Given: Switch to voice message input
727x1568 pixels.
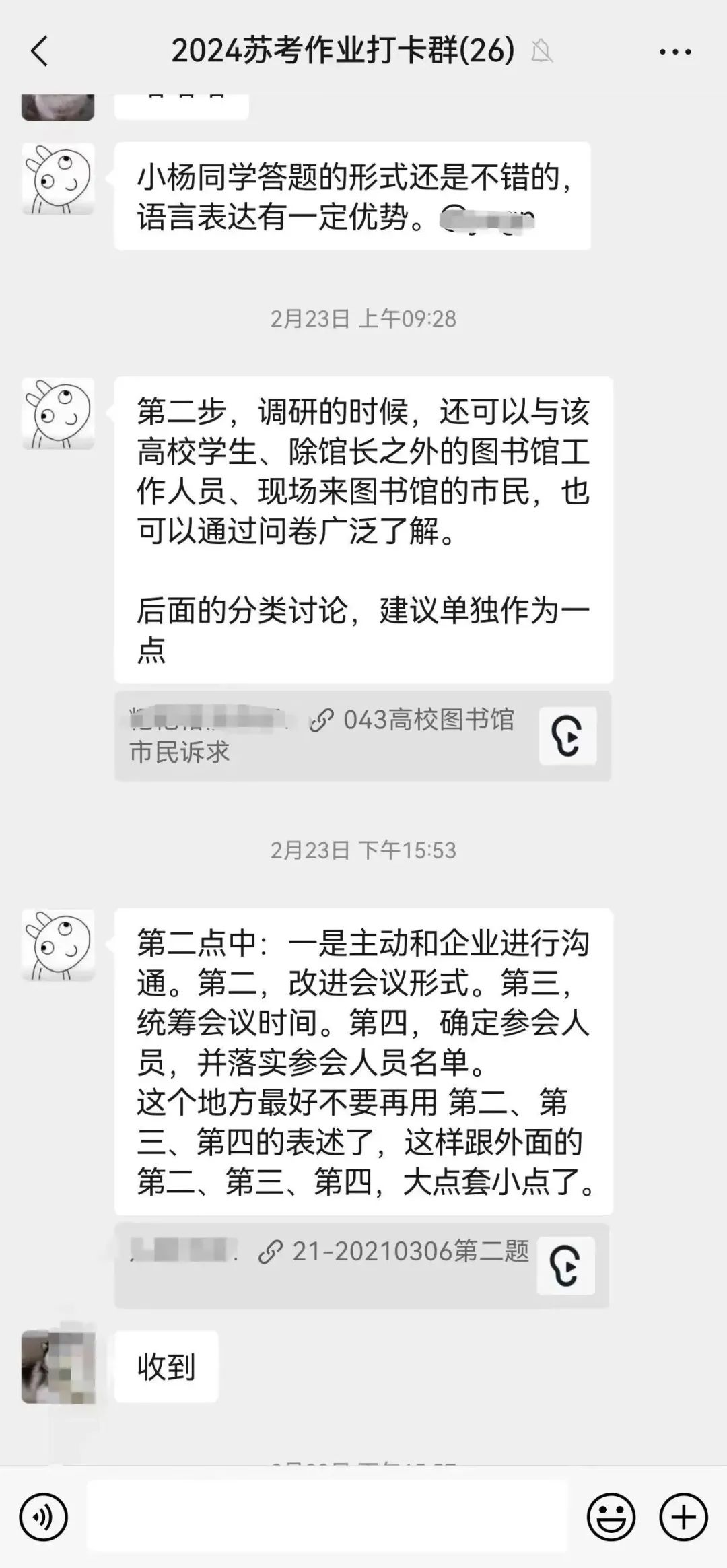Looking at the screenshot, I should click(43, 1518).
